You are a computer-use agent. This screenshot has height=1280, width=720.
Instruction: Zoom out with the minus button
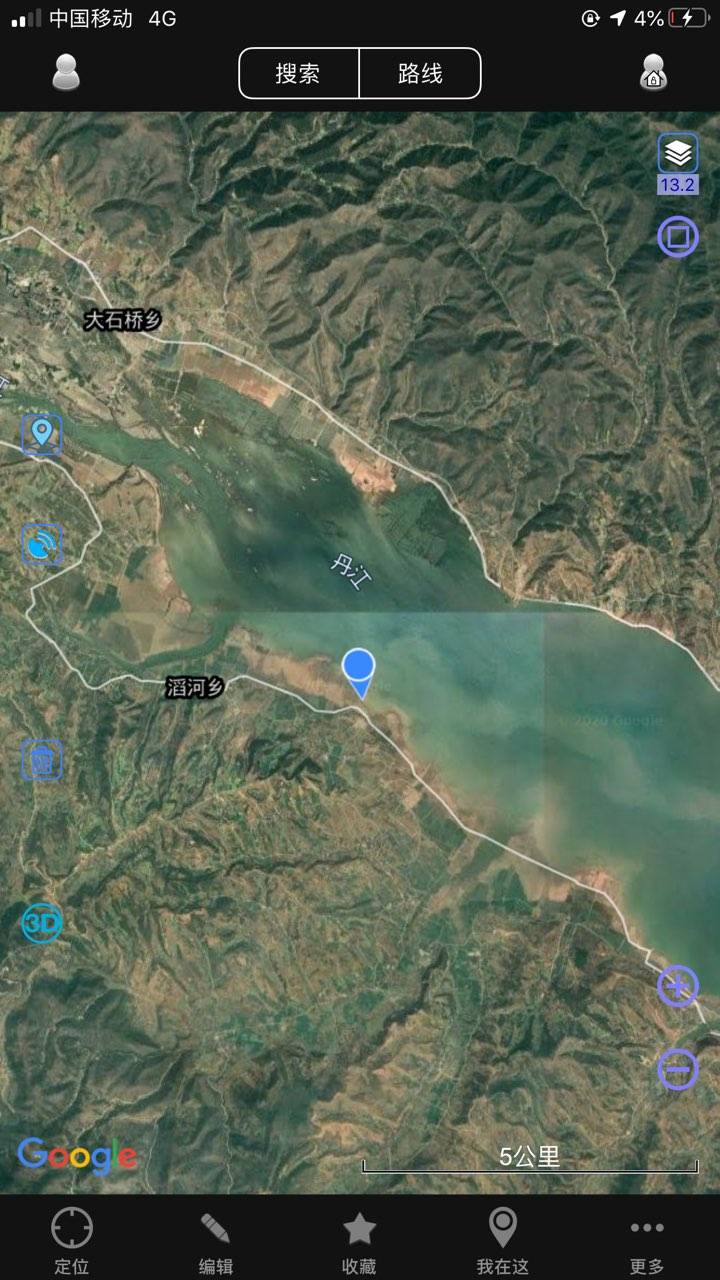(x=678, y=1070)
